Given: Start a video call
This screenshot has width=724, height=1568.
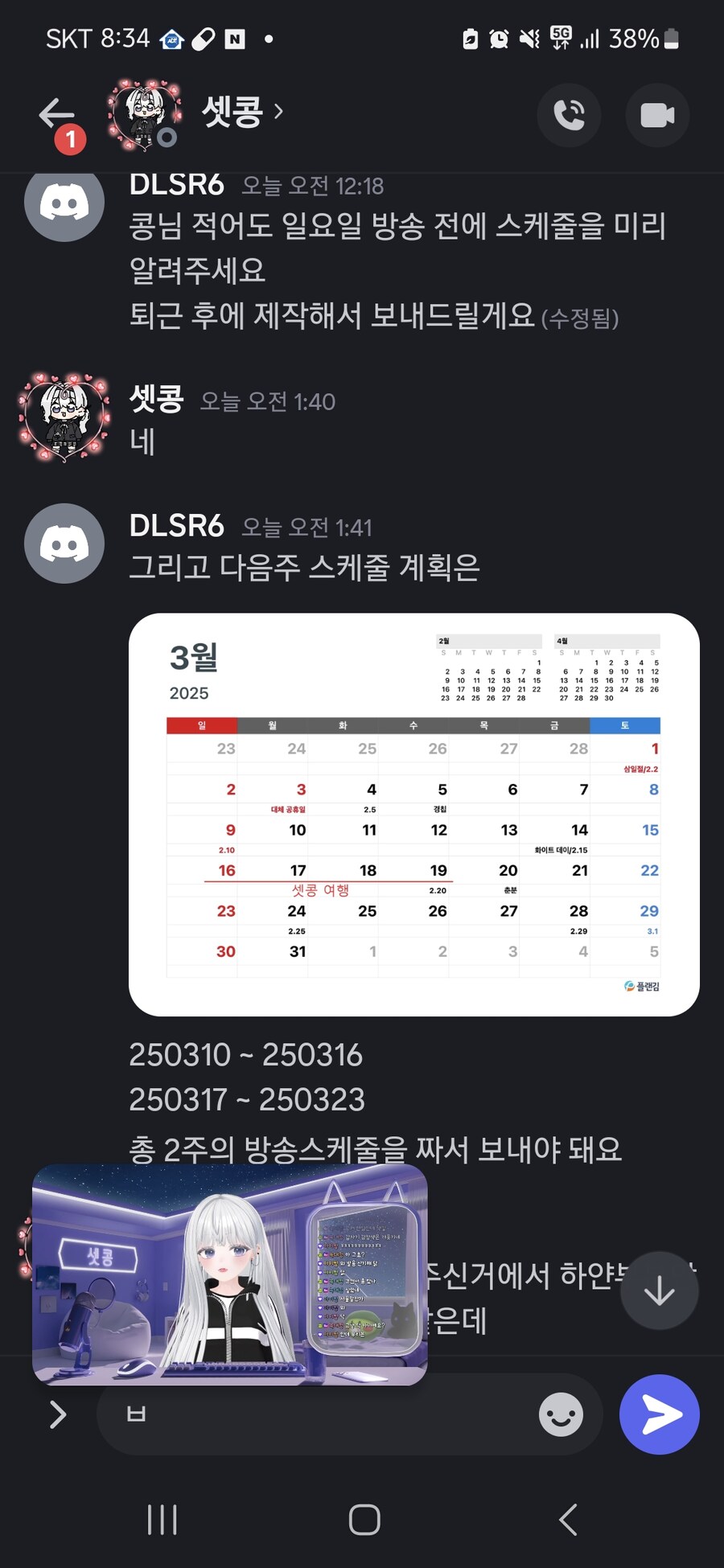Looking at the screenshot, I should click(657, 115).
